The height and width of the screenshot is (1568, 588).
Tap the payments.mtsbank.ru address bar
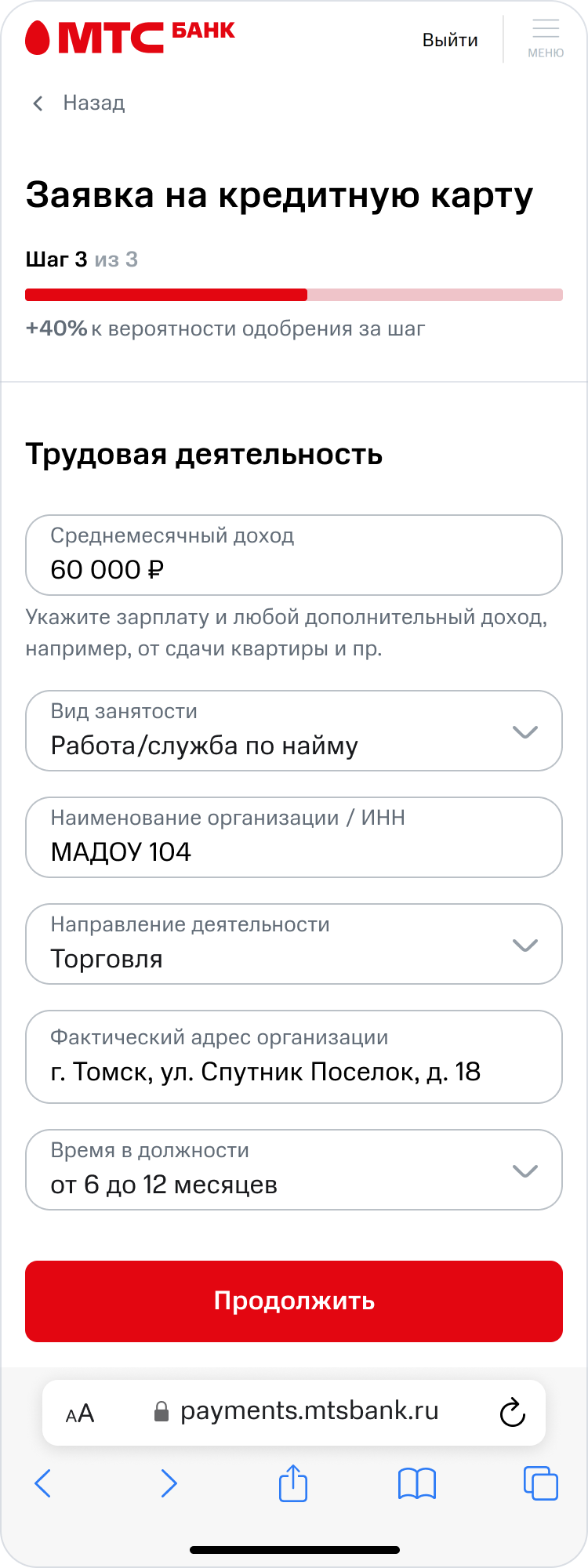[x=309, y=1411]
